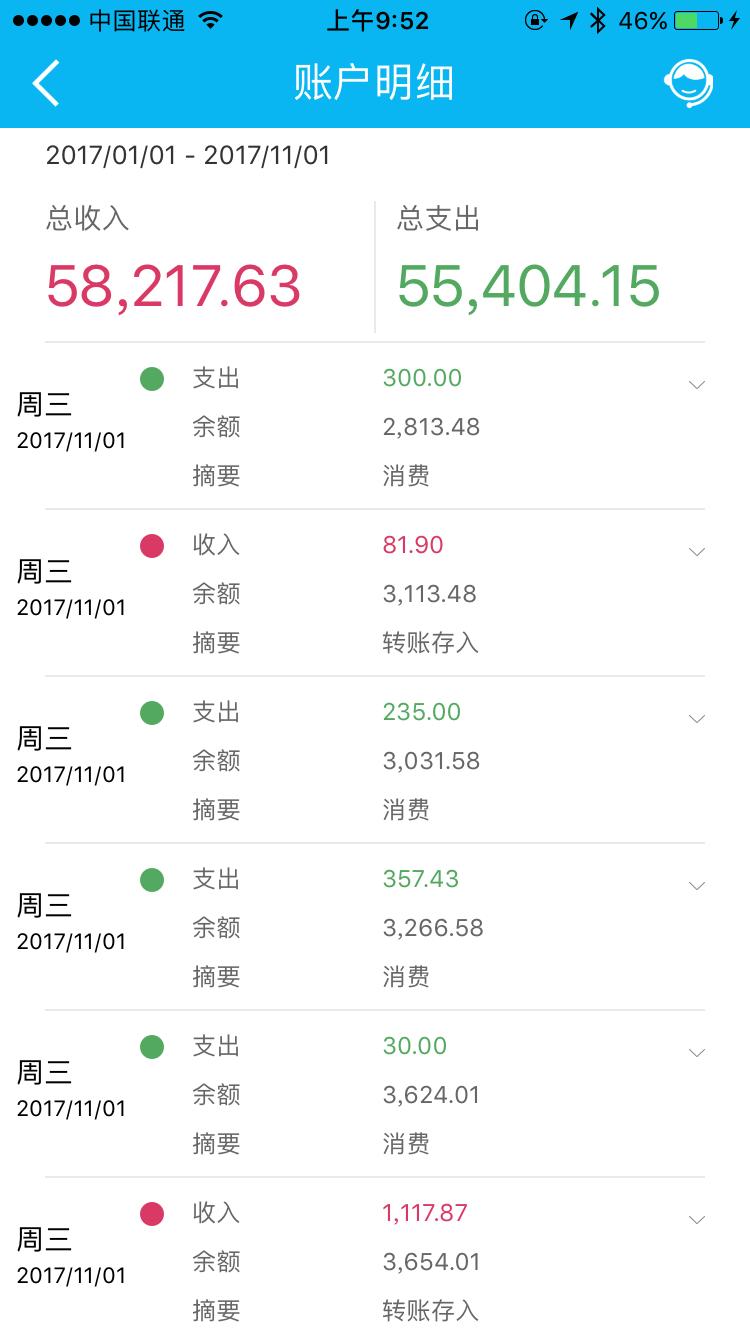750x1334 pixels.
Task: Tap the red dot on the 1,117.87 income
Action: click(x=153, y=1213)
